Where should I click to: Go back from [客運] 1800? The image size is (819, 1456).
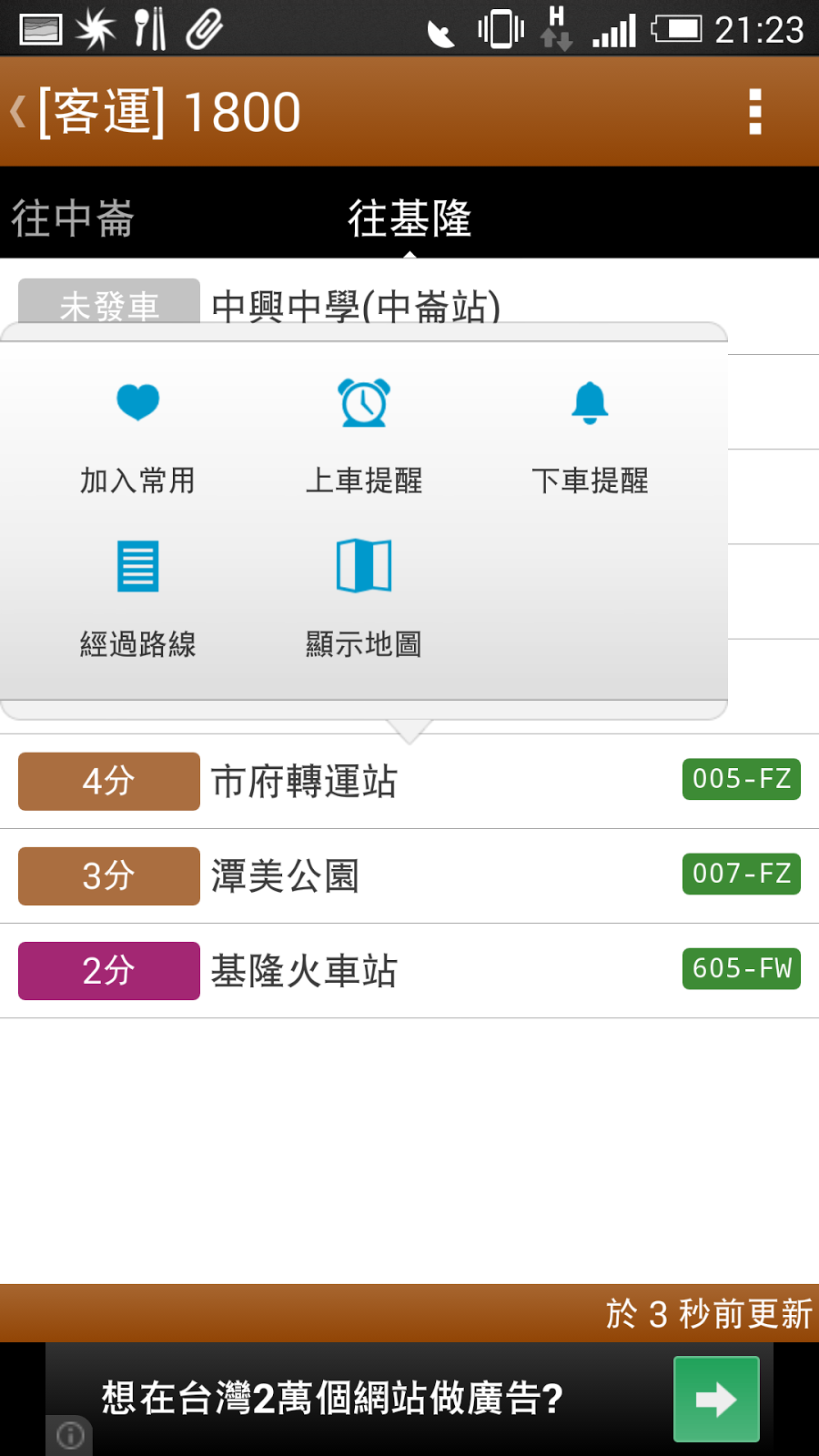click(18, 112)
